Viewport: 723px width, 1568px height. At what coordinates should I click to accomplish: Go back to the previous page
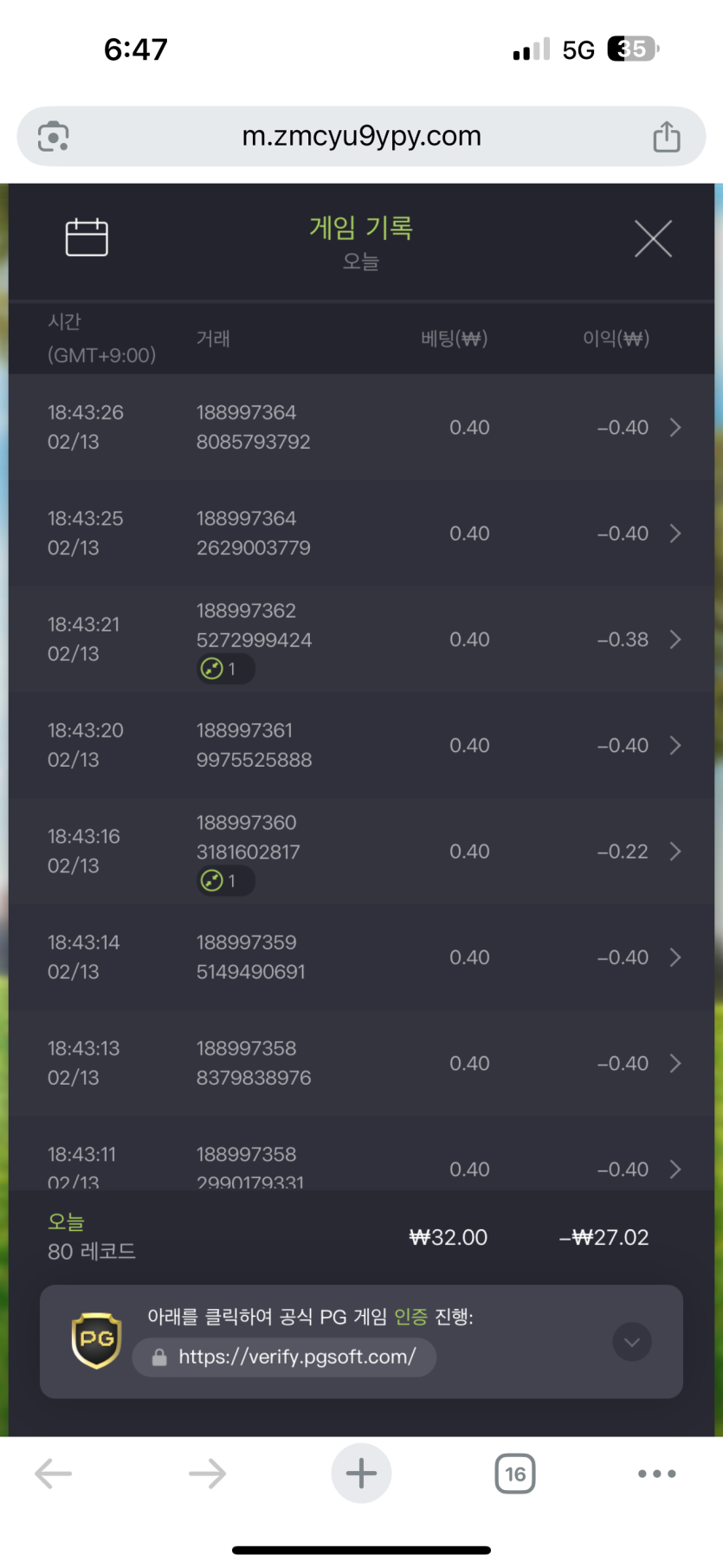click(54, 1474)
